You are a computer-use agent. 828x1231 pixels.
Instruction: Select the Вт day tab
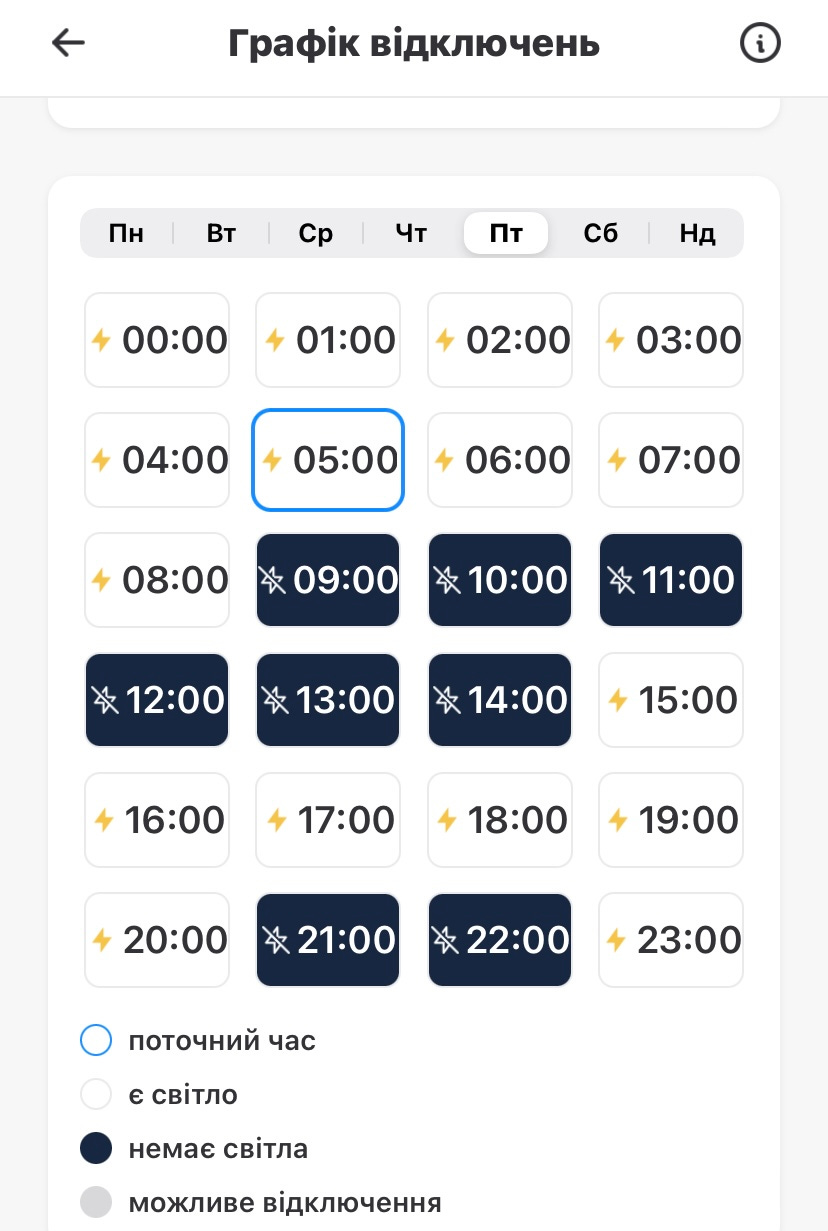(221, 234)
